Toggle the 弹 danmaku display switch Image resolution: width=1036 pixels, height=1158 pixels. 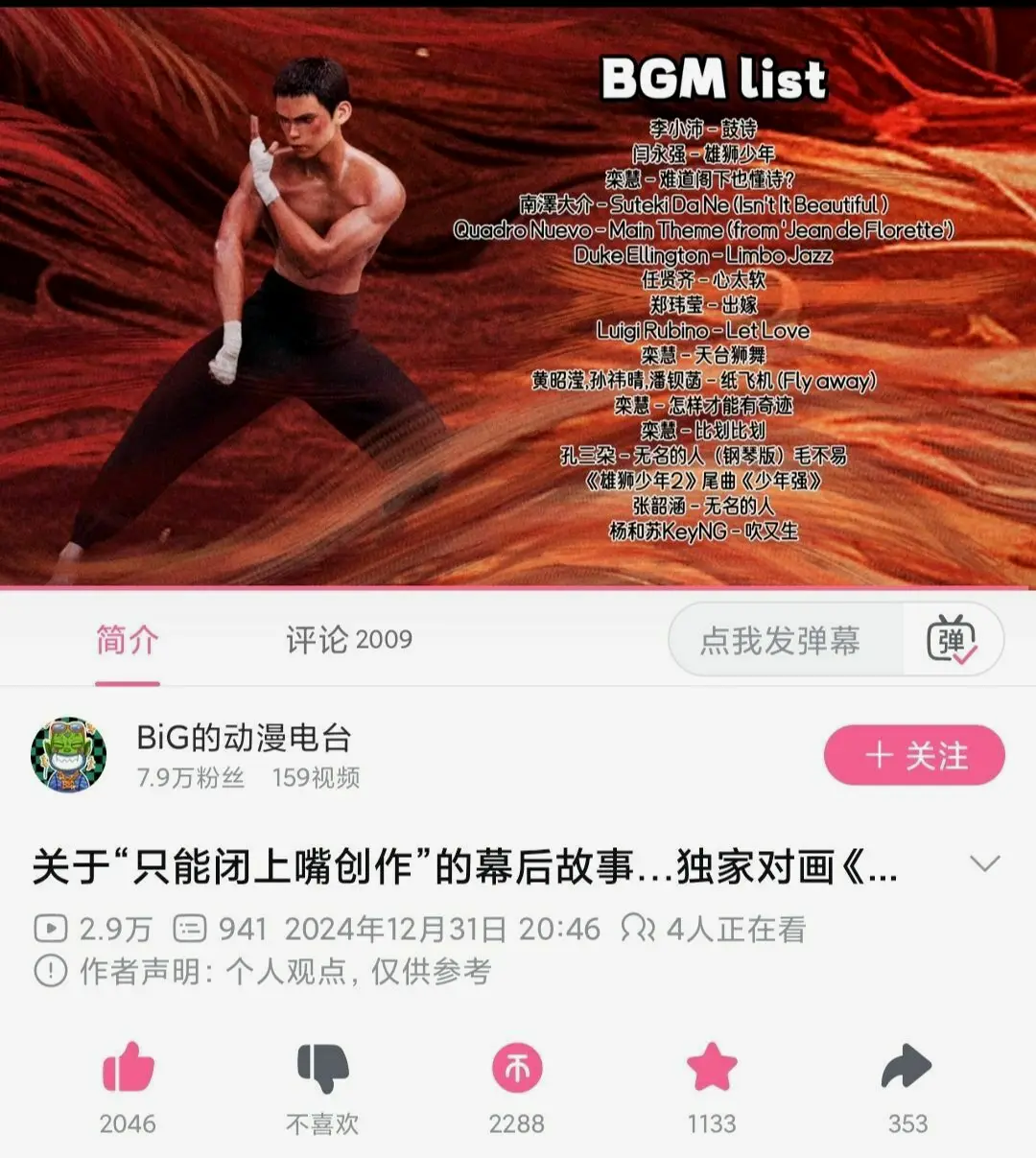point(952,640)
